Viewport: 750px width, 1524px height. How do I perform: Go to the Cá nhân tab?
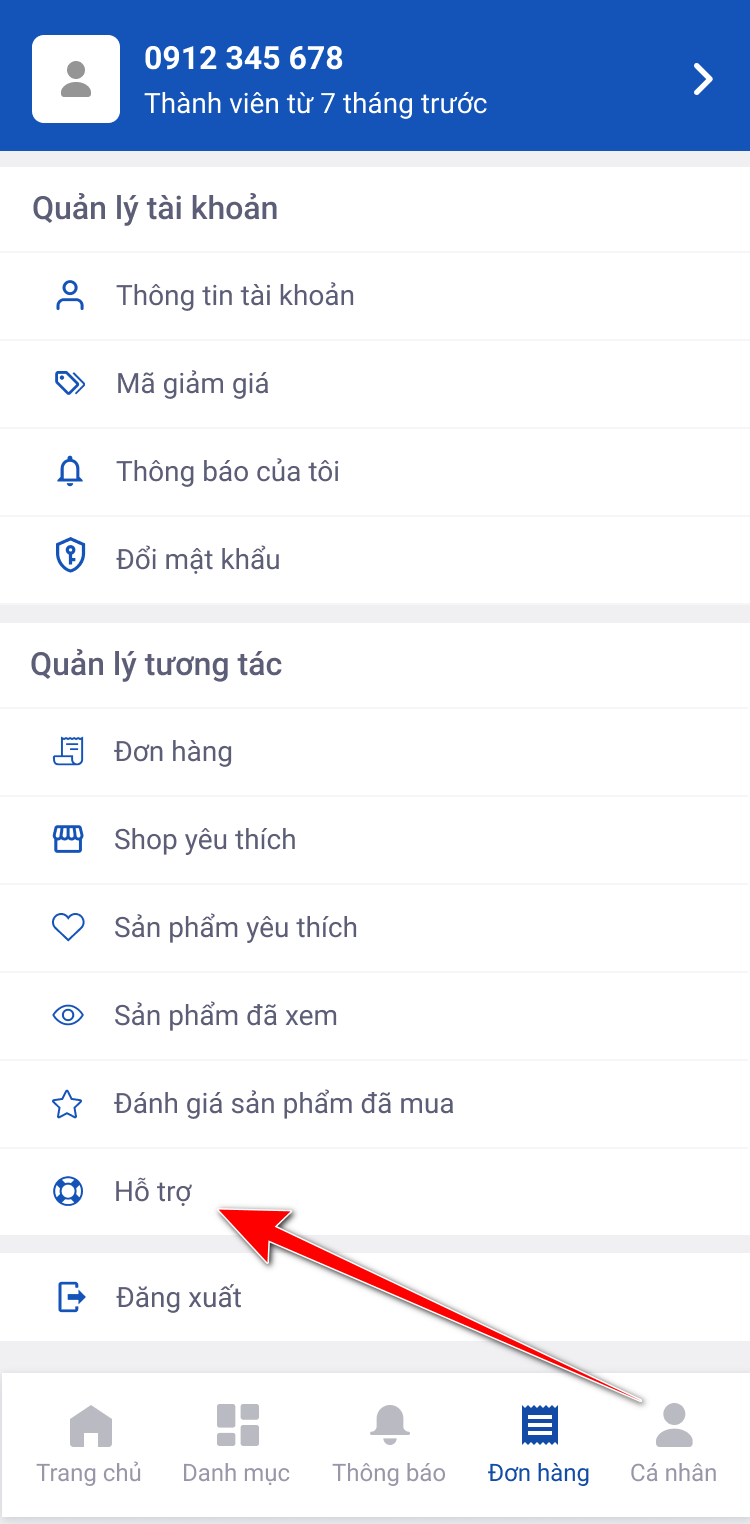tap(674, 1444)
